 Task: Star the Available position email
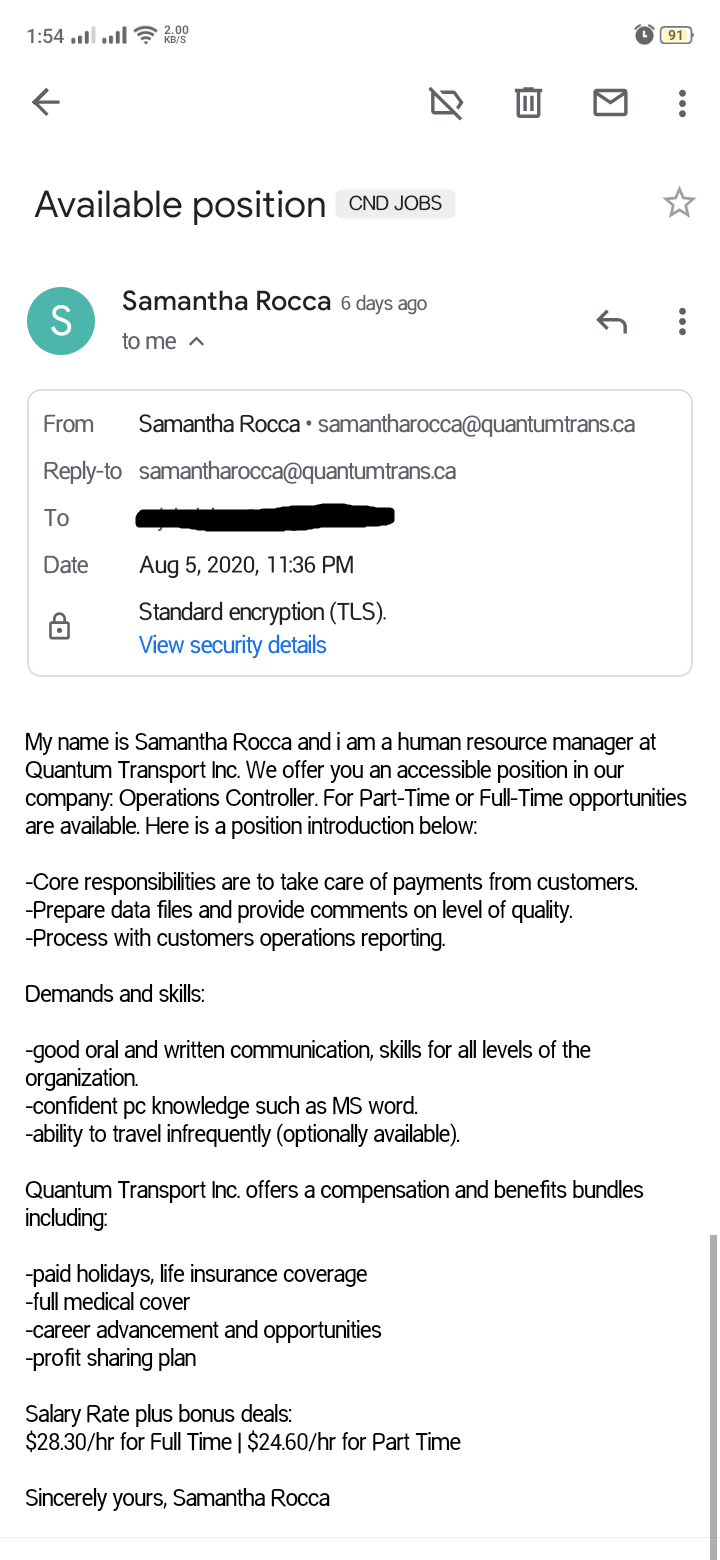679,203
